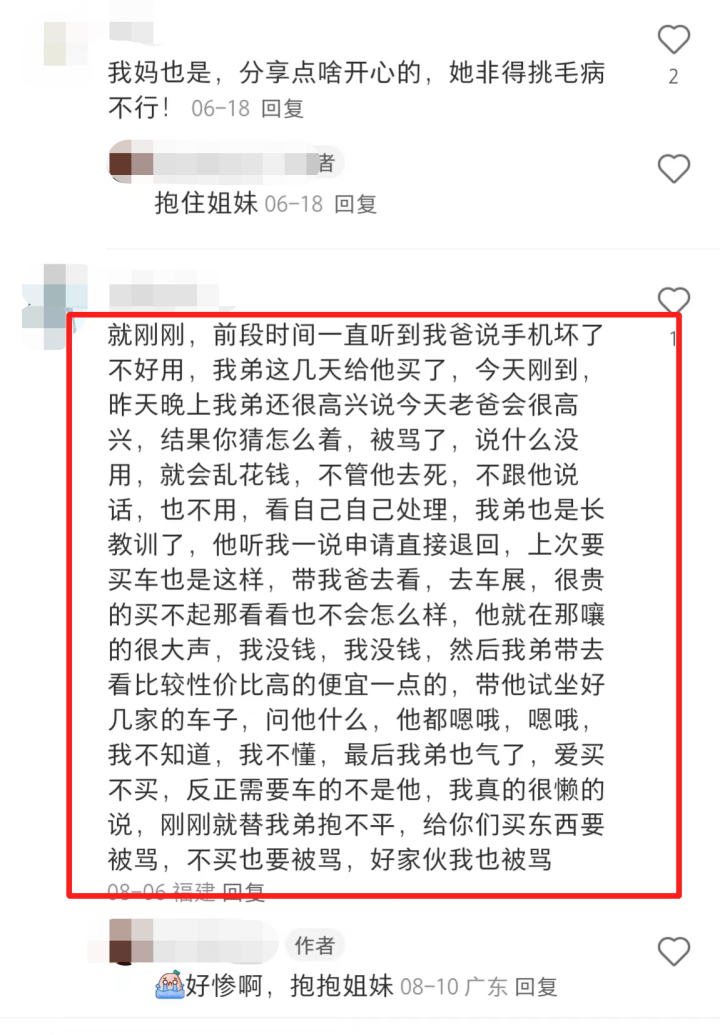This screenshot has height=1035, width=720.
Task: Tap 回复 next to 好惨啊，抱抱姐妹
Action: coord(535,987)
